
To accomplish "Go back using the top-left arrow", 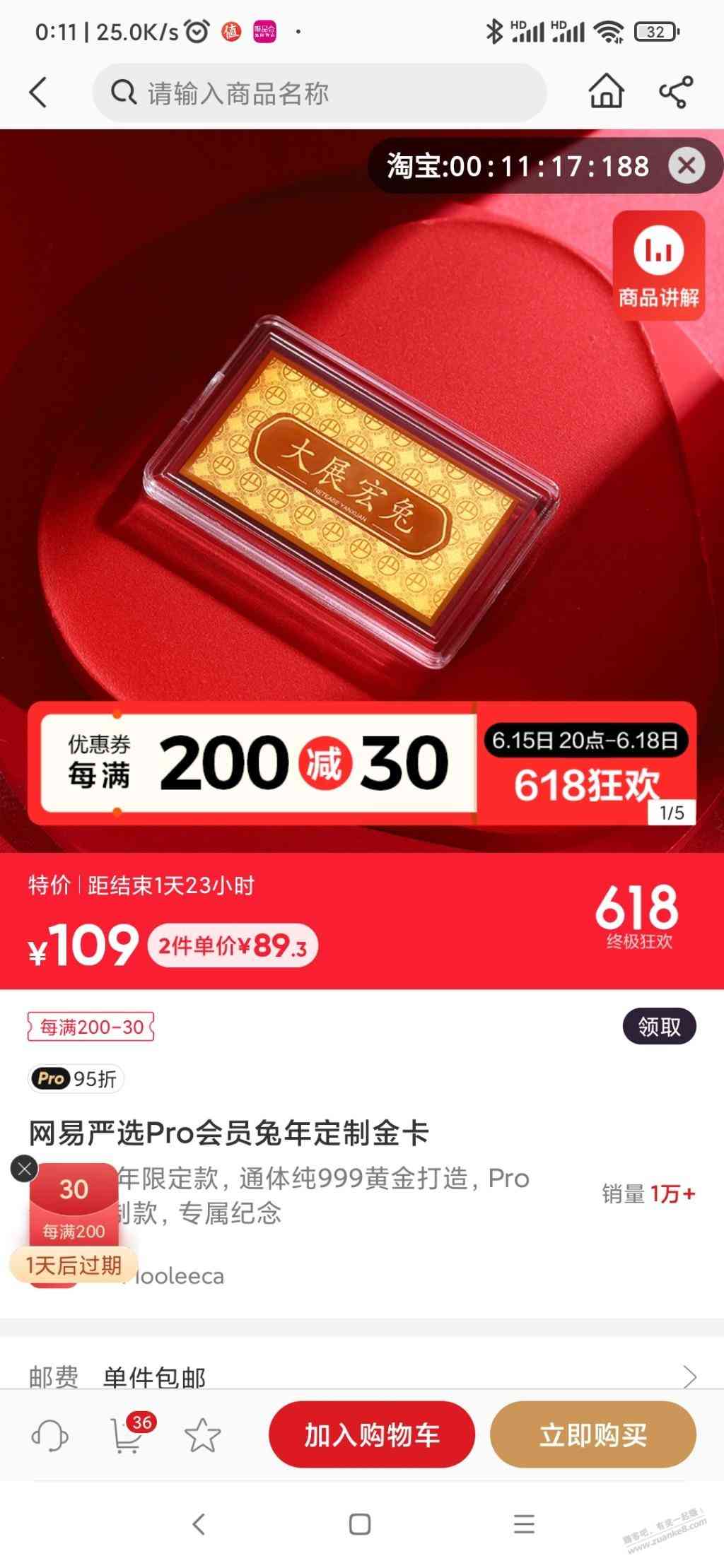I will tap(39, 93).
